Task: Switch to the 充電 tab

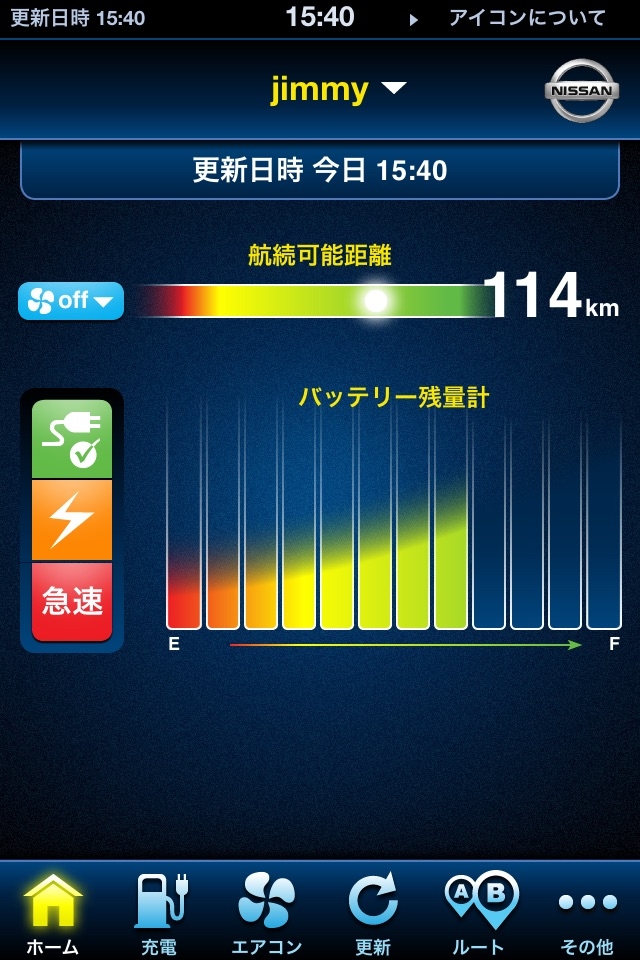Action: (x=160, y=912)
